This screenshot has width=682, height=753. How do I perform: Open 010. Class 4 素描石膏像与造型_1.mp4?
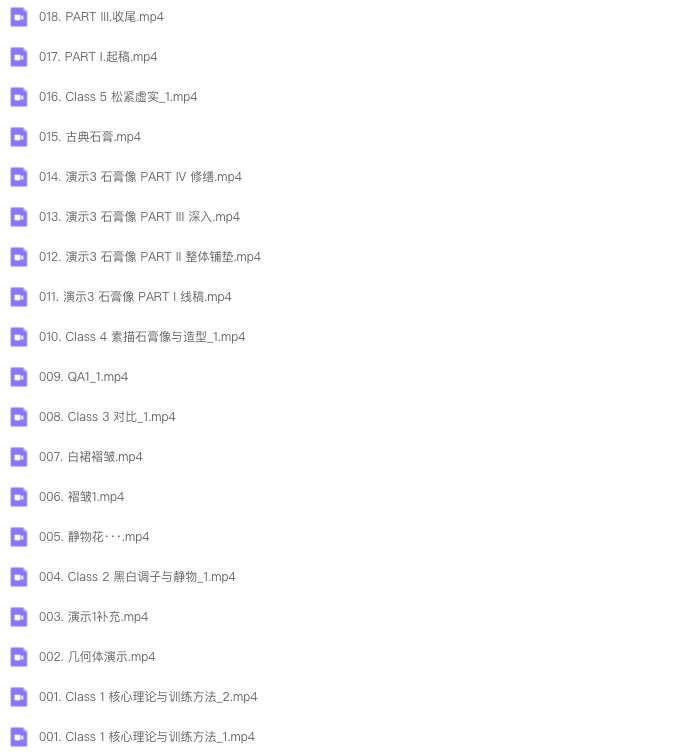pos(142,337)
